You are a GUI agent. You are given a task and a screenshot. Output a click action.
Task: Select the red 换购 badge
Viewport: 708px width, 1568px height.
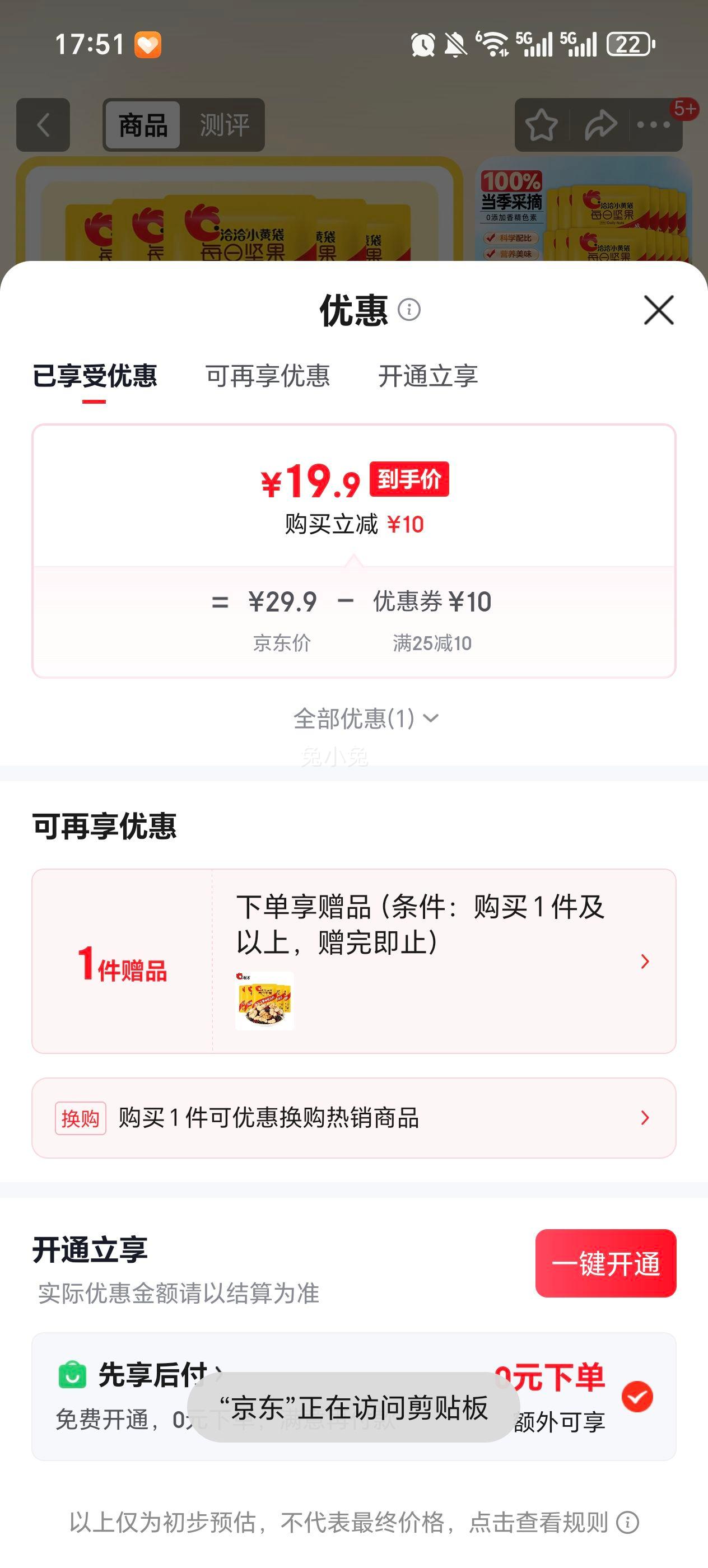(80, 1118)
